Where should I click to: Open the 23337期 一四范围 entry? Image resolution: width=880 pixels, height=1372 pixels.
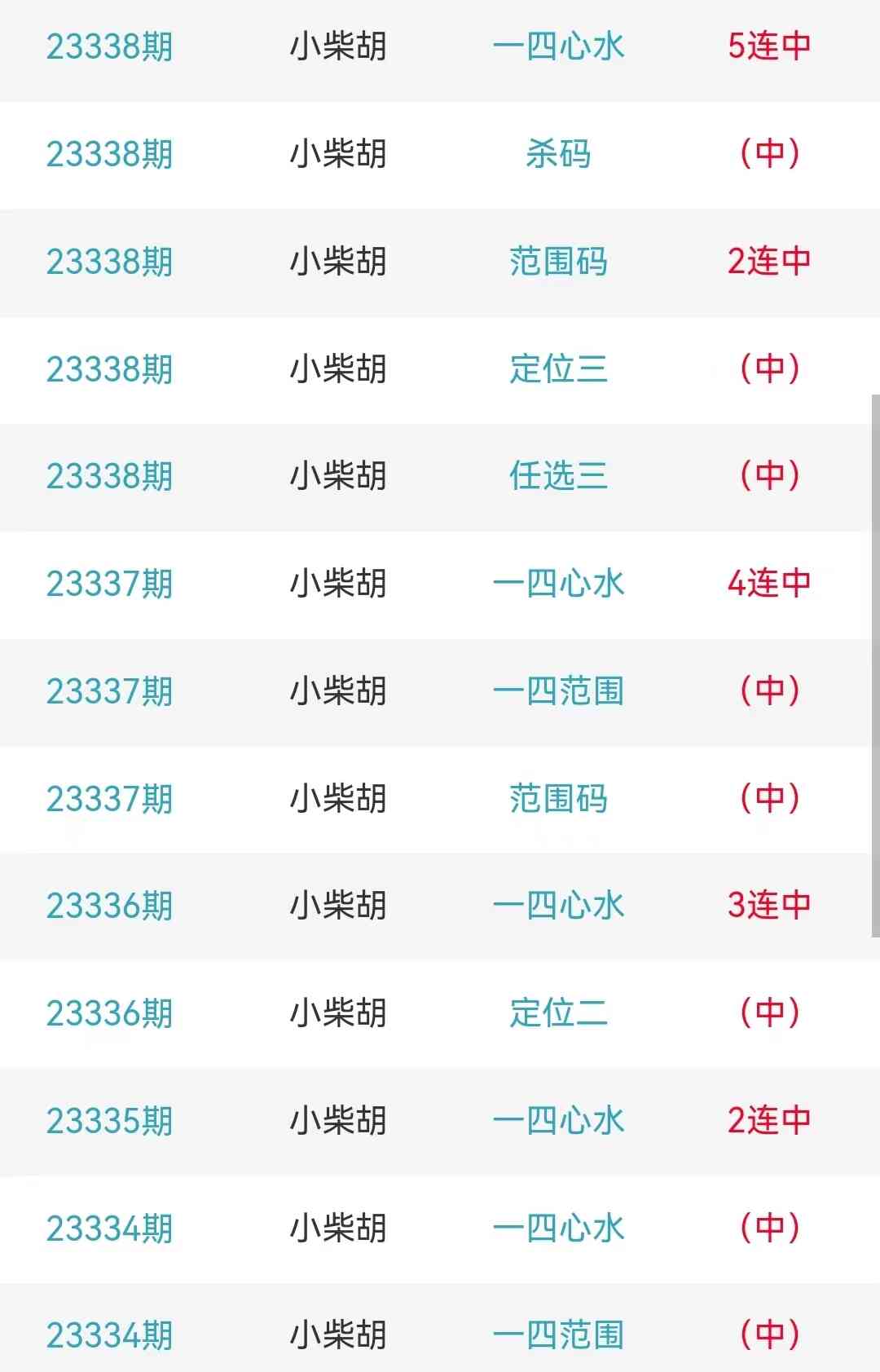(x=558, y=691)
